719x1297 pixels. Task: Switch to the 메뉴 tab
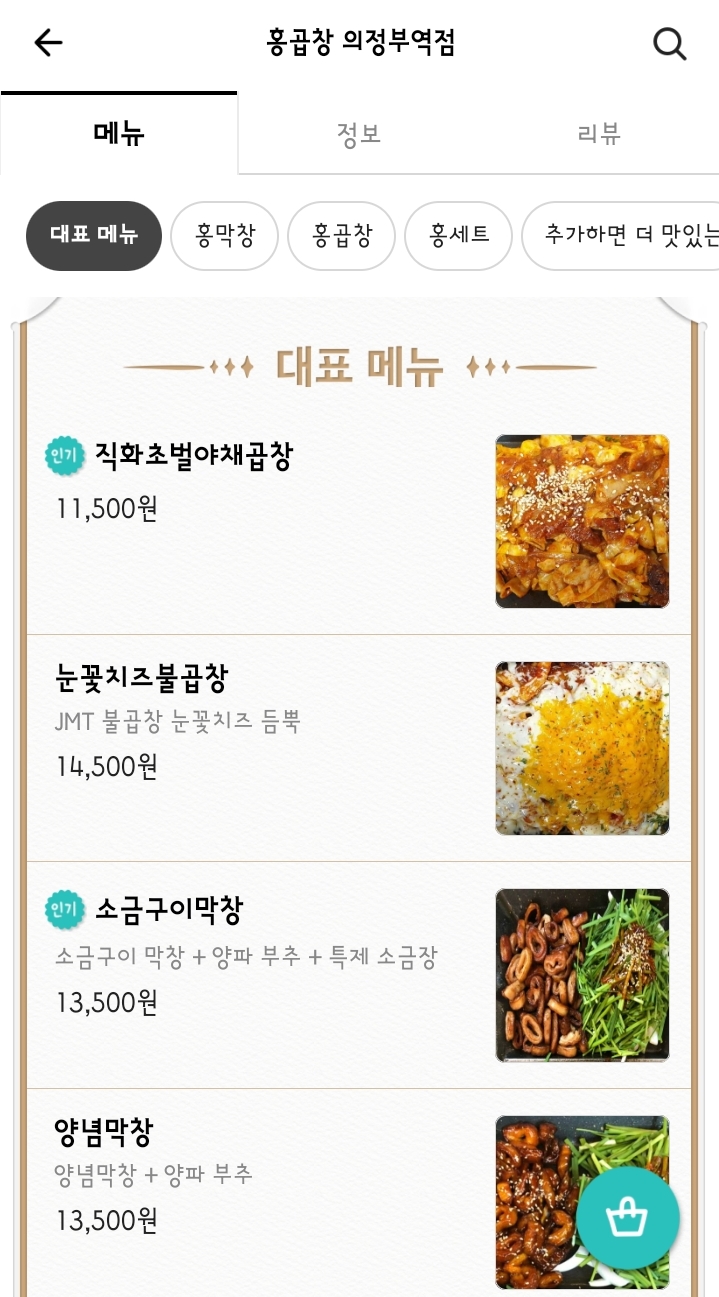(119, 134)
